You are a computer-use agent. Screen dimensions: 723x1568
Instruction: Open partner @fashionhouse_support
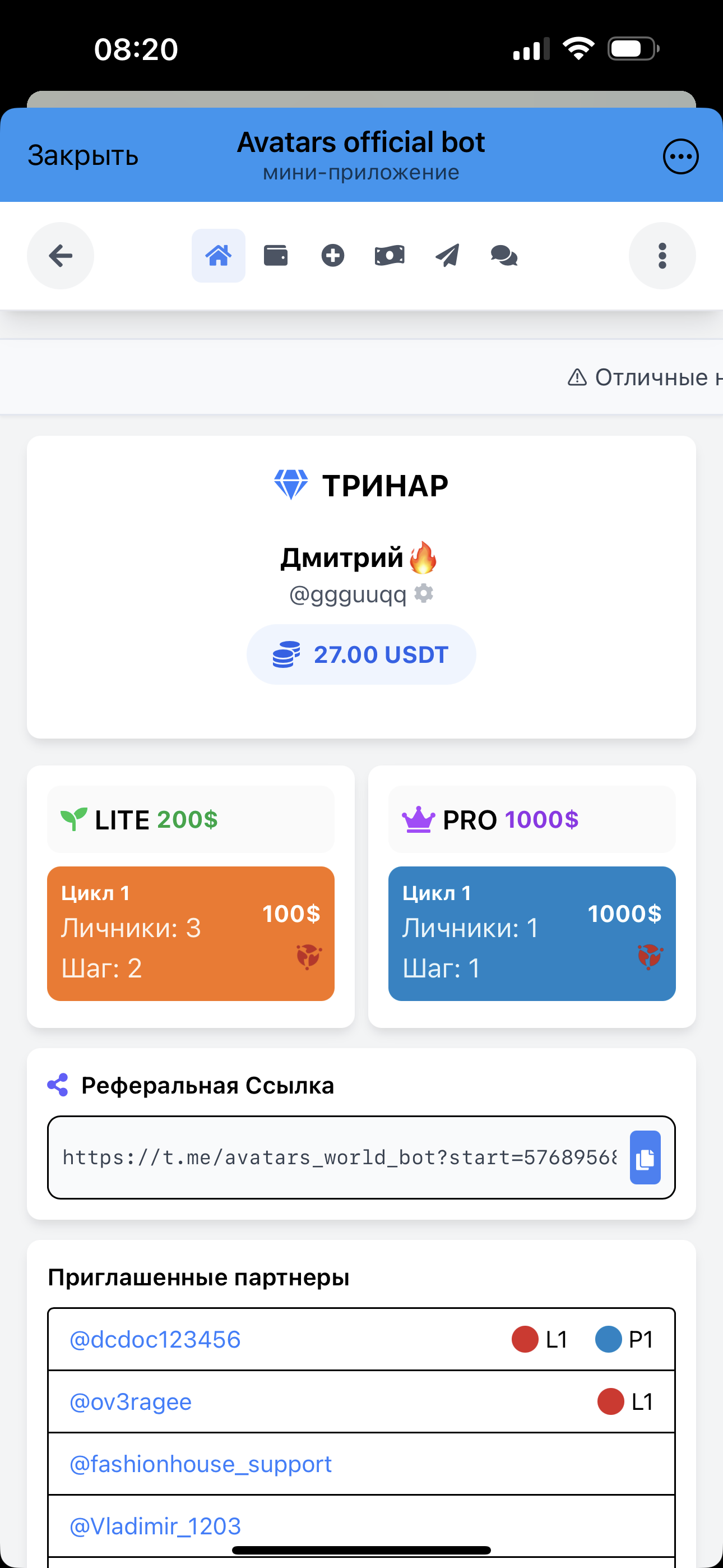coord(201,1463)
